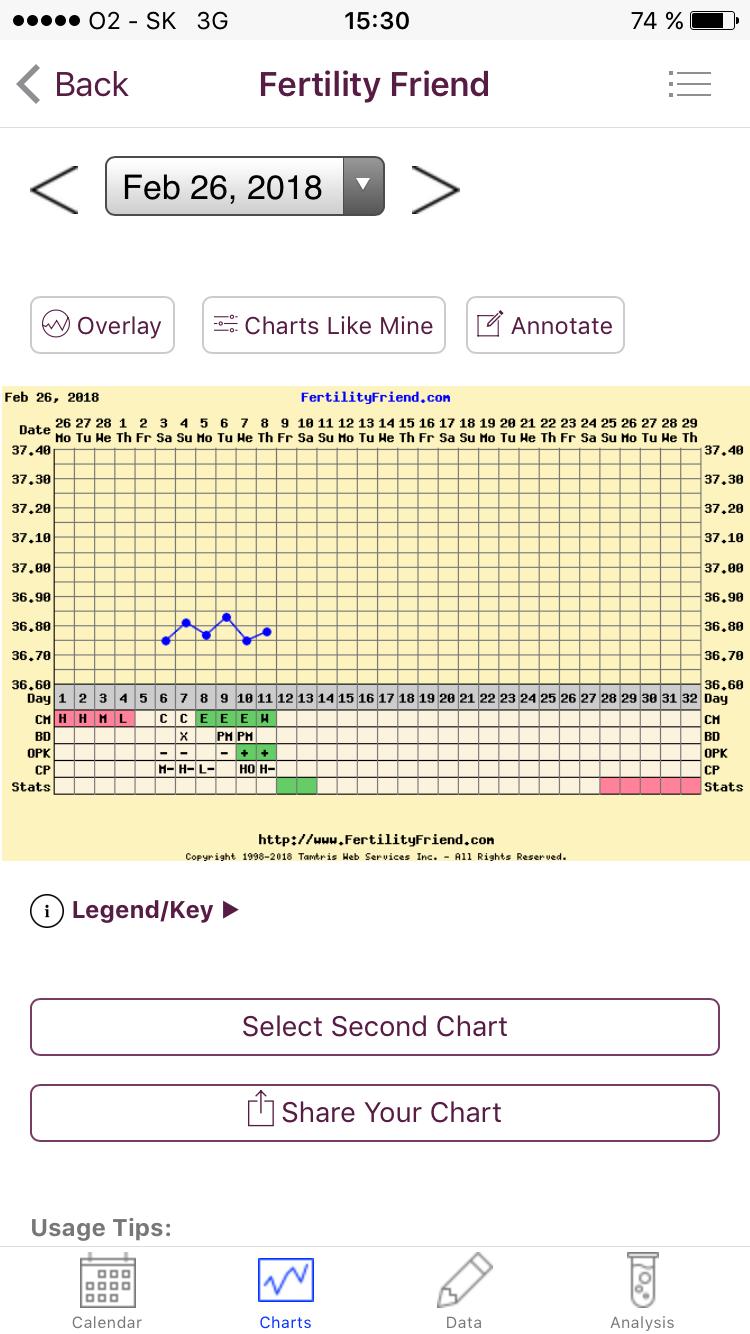Viewport: 750px width, 1334px height.
Task: Switch to the Data tab
Action: [x=464, y=1292]
